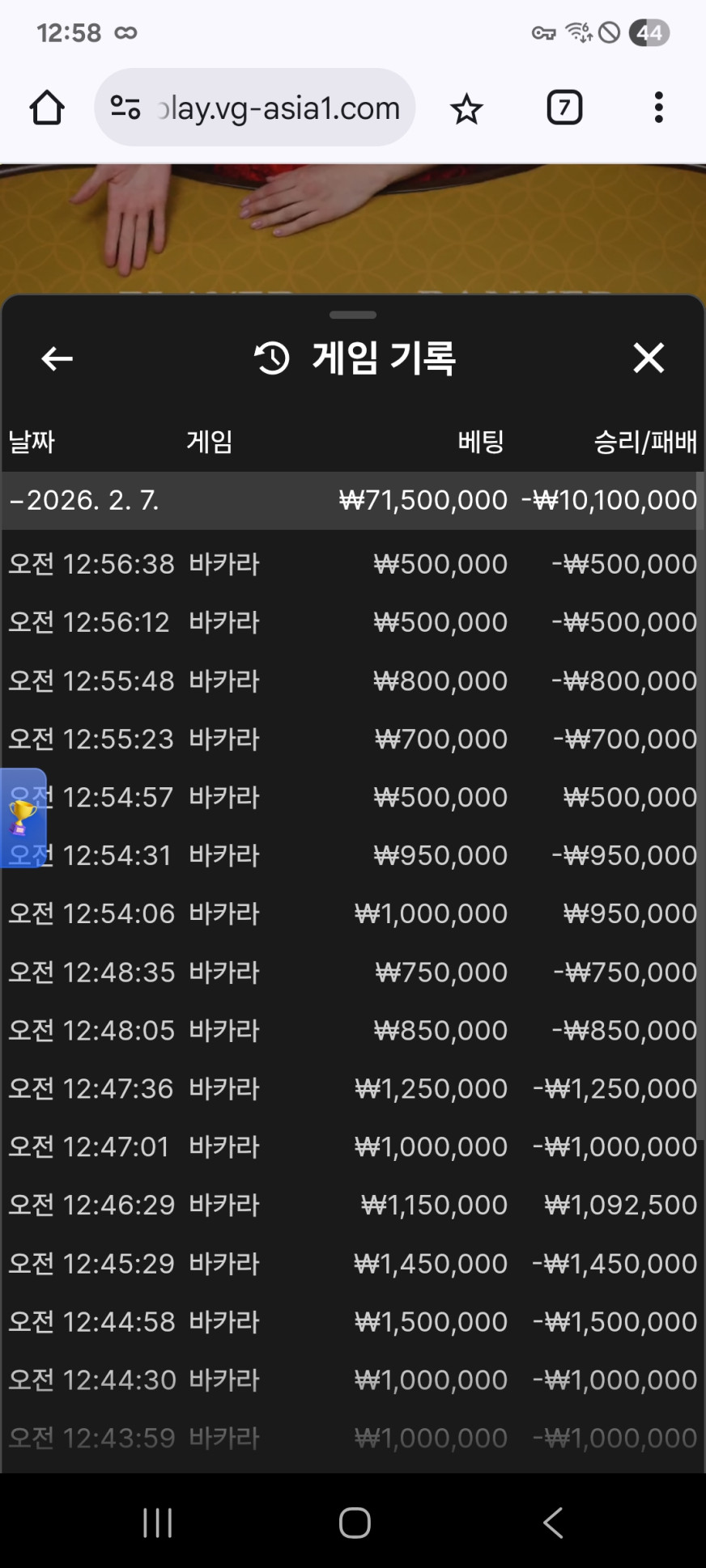Image resolution: width=706 pixels, height=1568 pixels.
Task: Tap the address bar URL
Action: click(x=279, y=108)
